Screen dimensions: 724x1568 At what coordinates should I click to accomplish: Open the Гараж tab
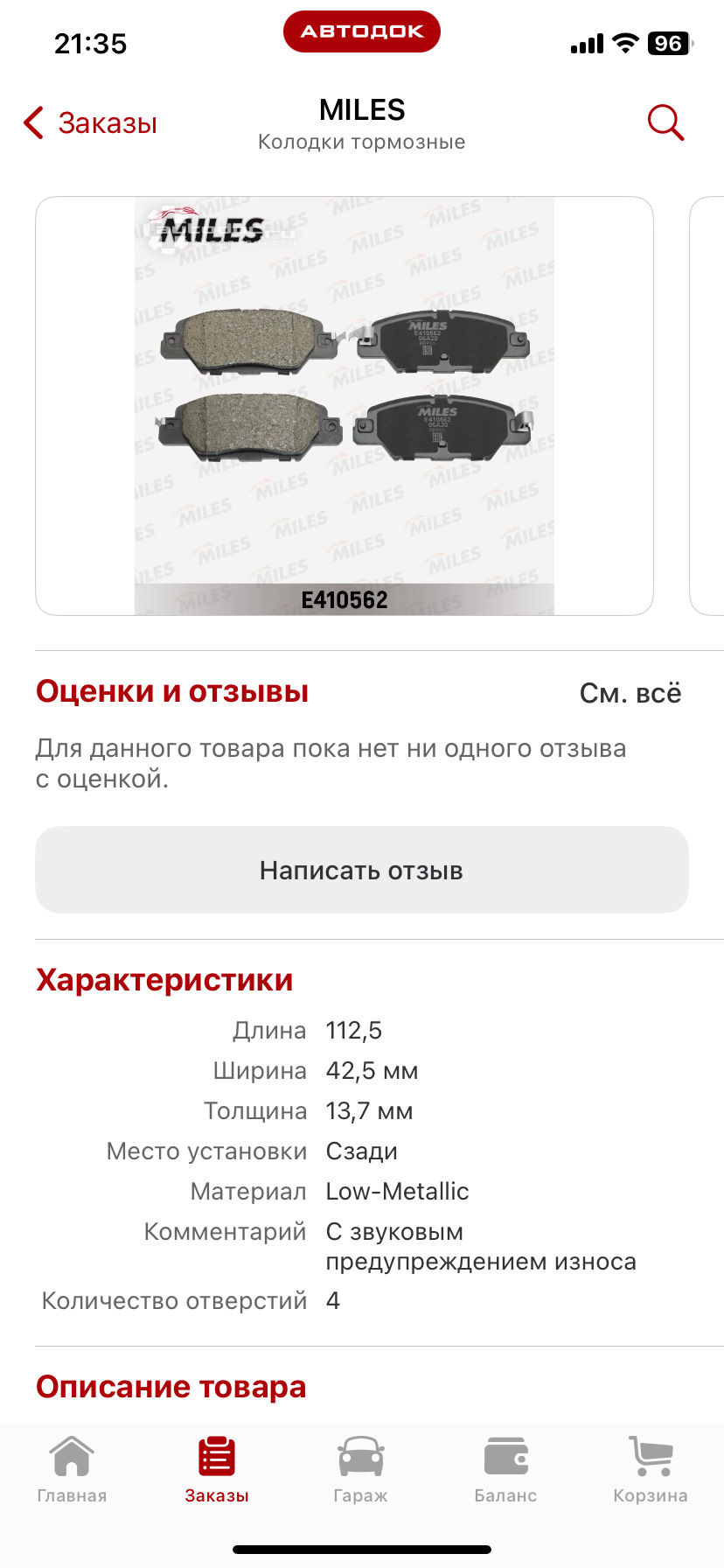[x=360, y=1470]
